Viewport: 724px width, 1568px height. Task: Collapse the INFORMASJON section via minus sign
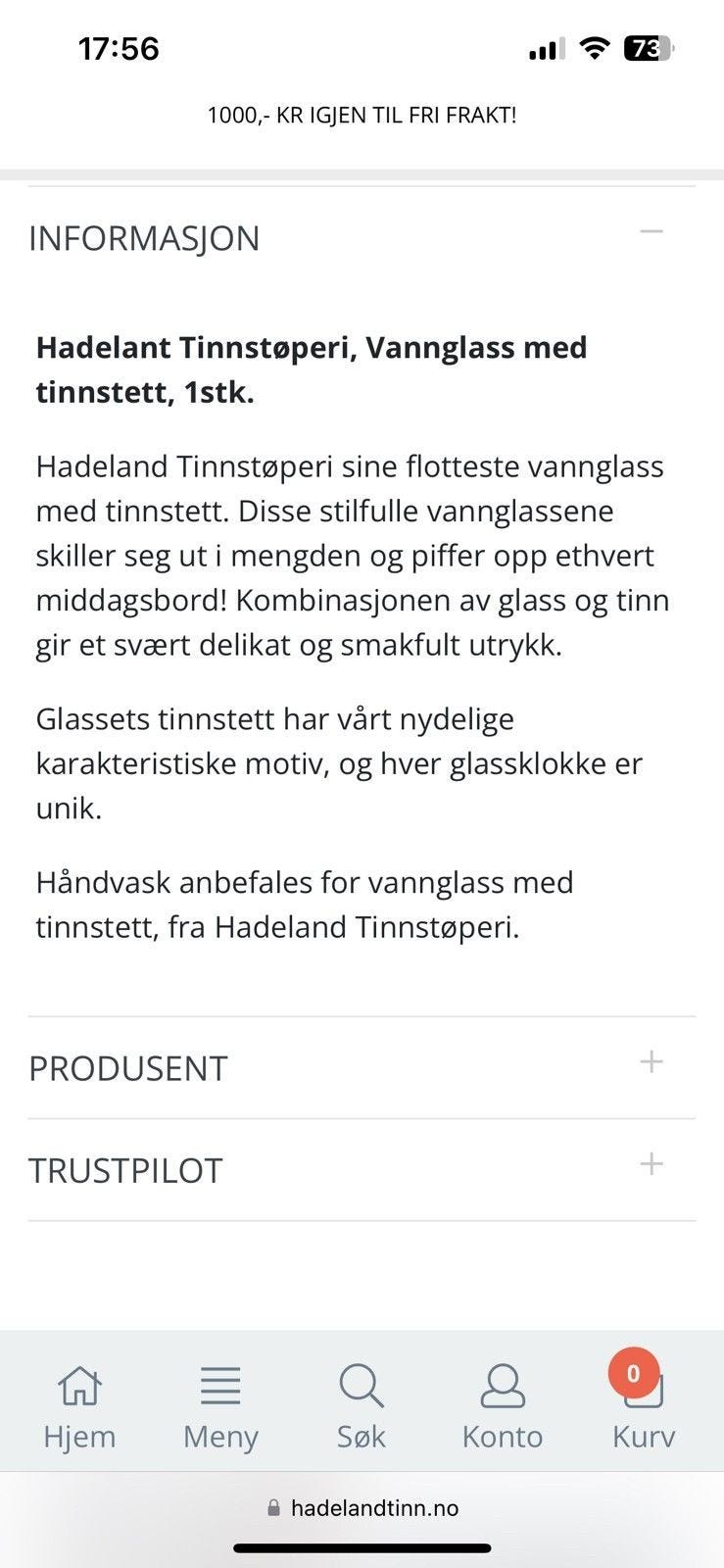[x=652, y=232]
